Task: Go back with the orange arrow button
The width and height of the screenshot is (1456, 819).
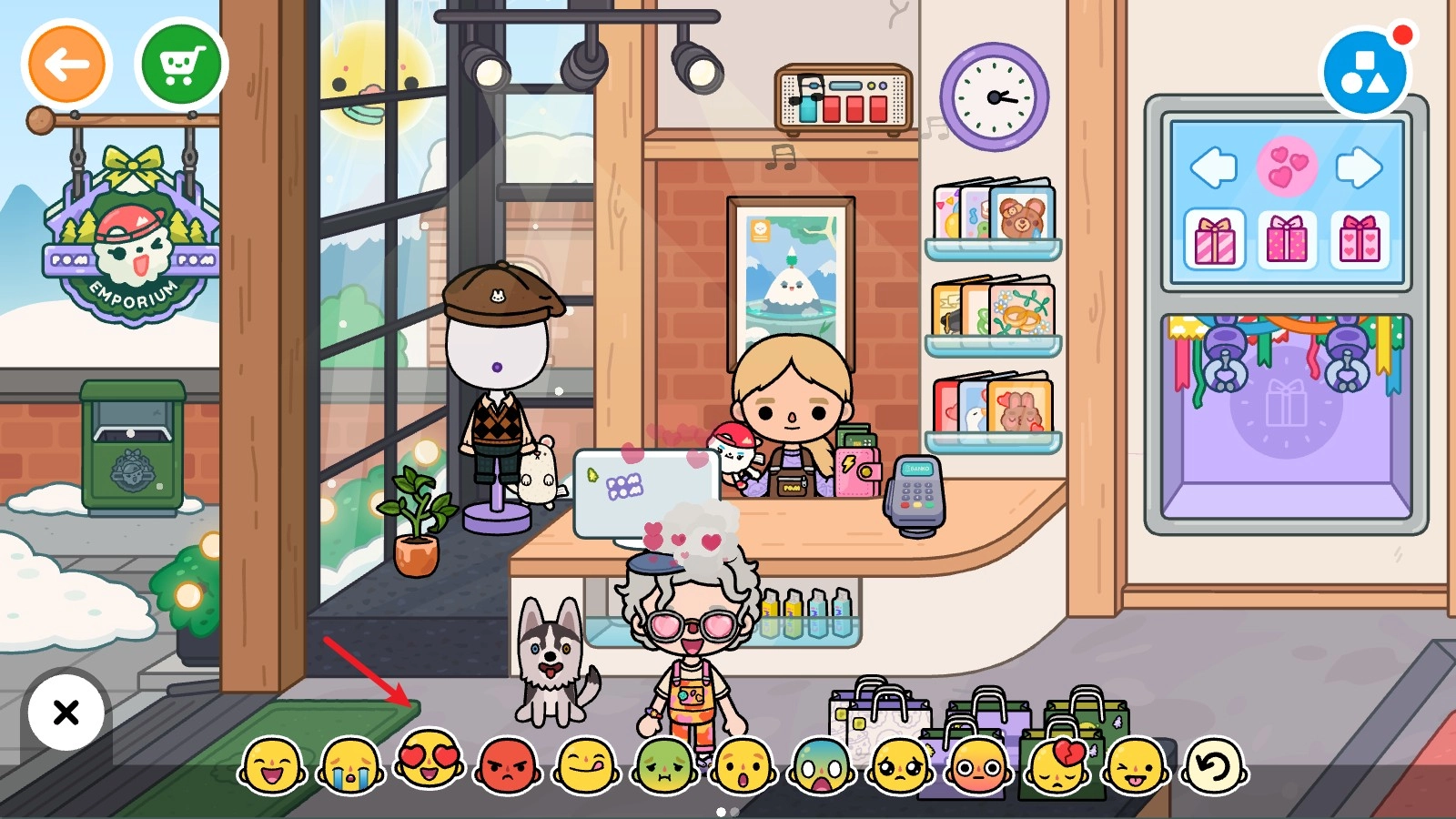Action: click(66, 65)
